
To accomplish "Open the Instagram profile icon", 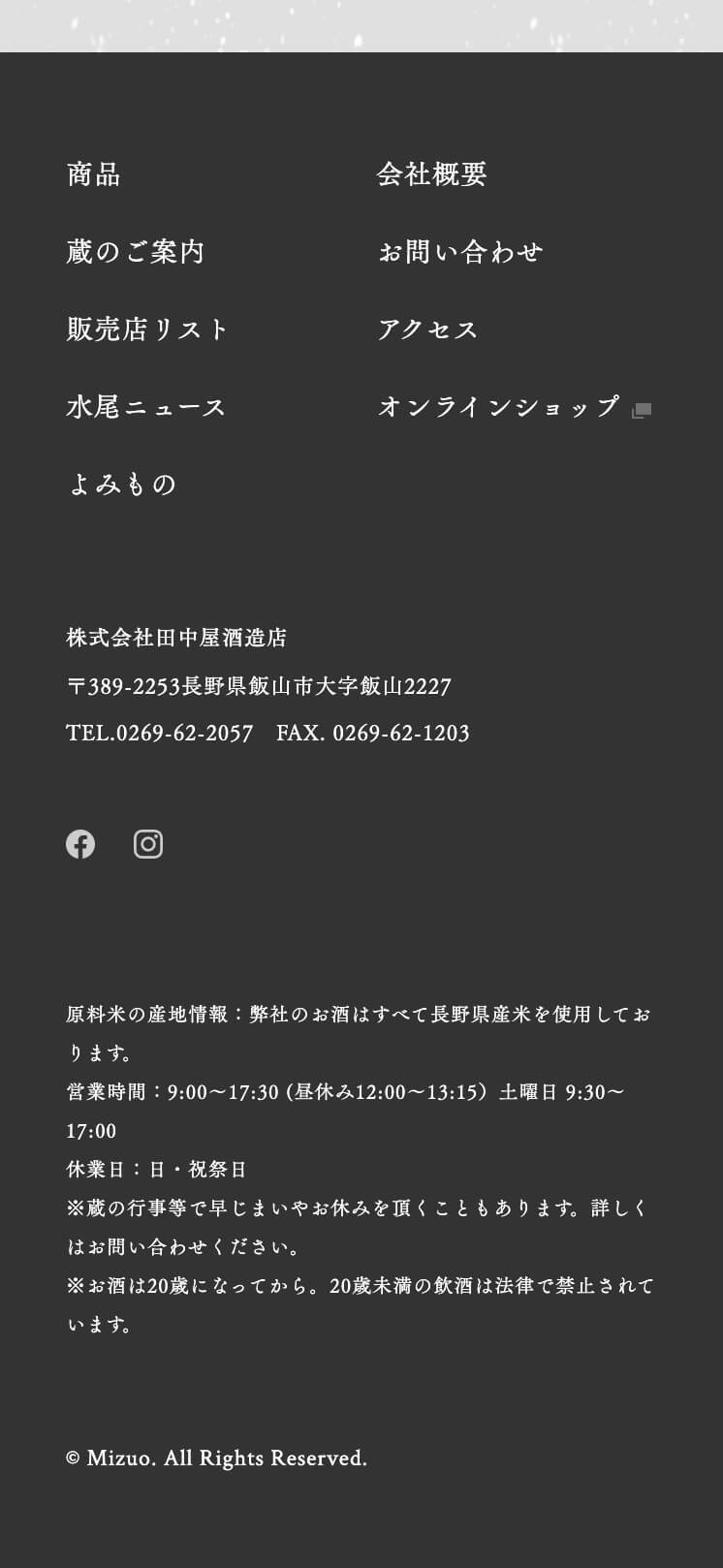I will [148, 844].
